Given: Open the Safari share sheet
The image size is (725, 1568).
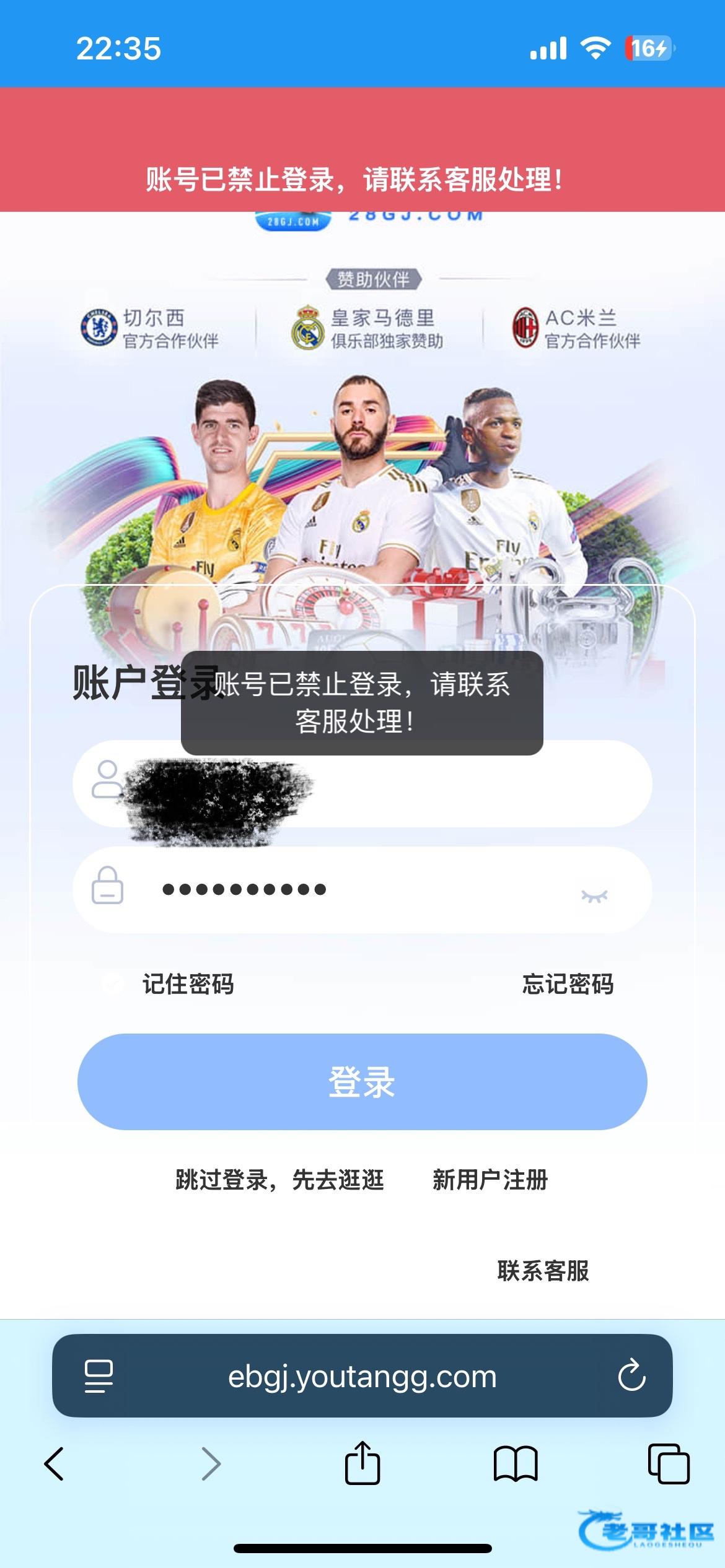Looking at the screenshot, I should coord(362,1463).
